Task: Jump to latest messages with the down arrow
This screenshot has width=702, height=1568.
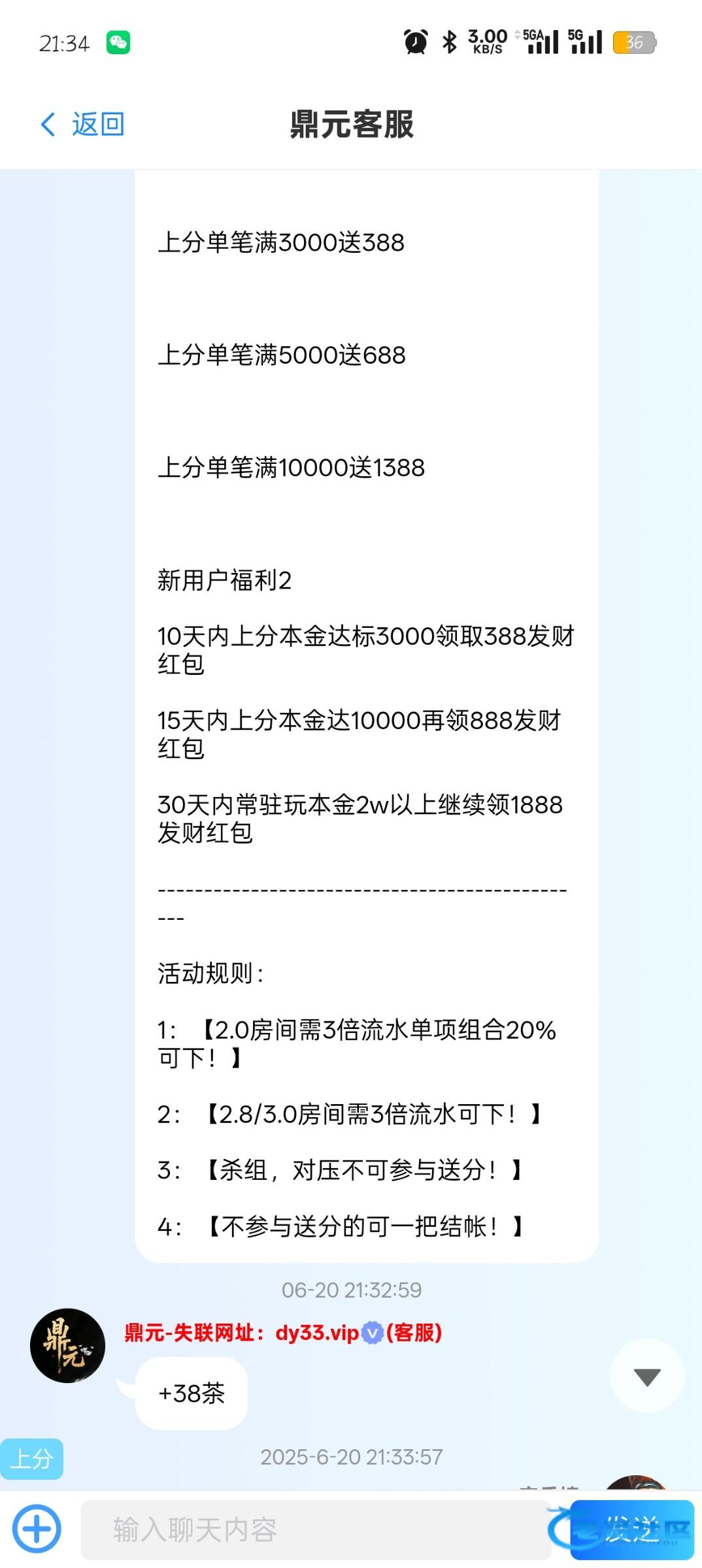Action: [x=647, y=1377]
